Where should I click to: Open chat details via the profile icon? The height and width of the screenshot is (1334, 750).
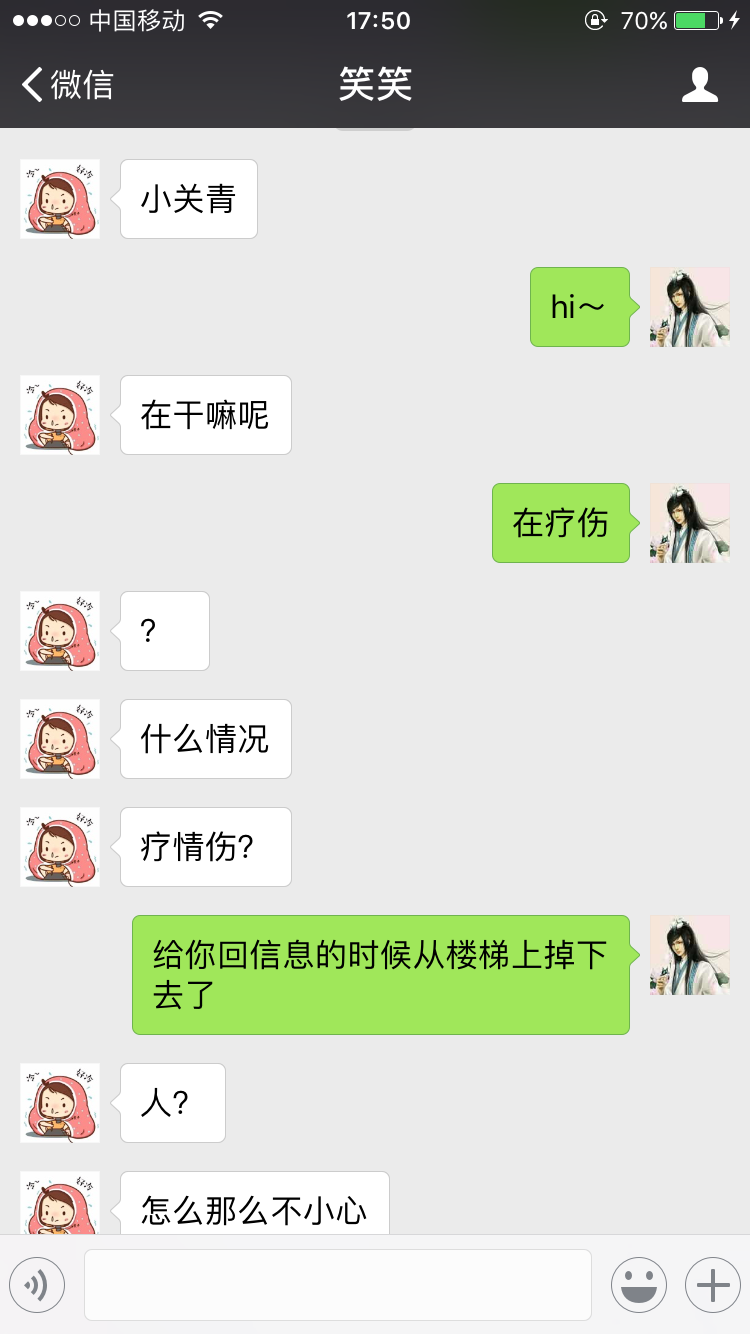pos(699,85)
